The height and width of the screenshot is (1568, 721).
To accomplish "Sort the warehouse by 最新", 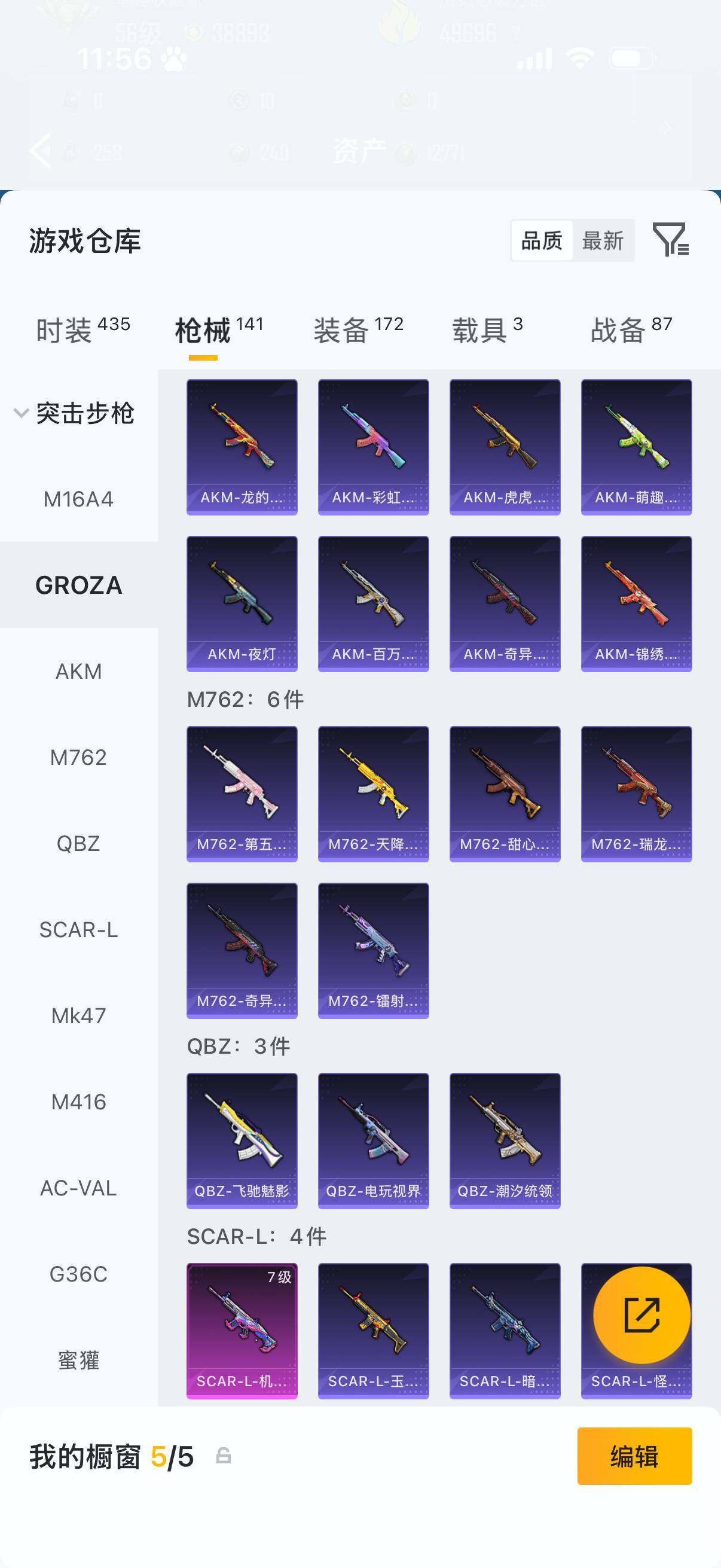I will click(603, 241).
